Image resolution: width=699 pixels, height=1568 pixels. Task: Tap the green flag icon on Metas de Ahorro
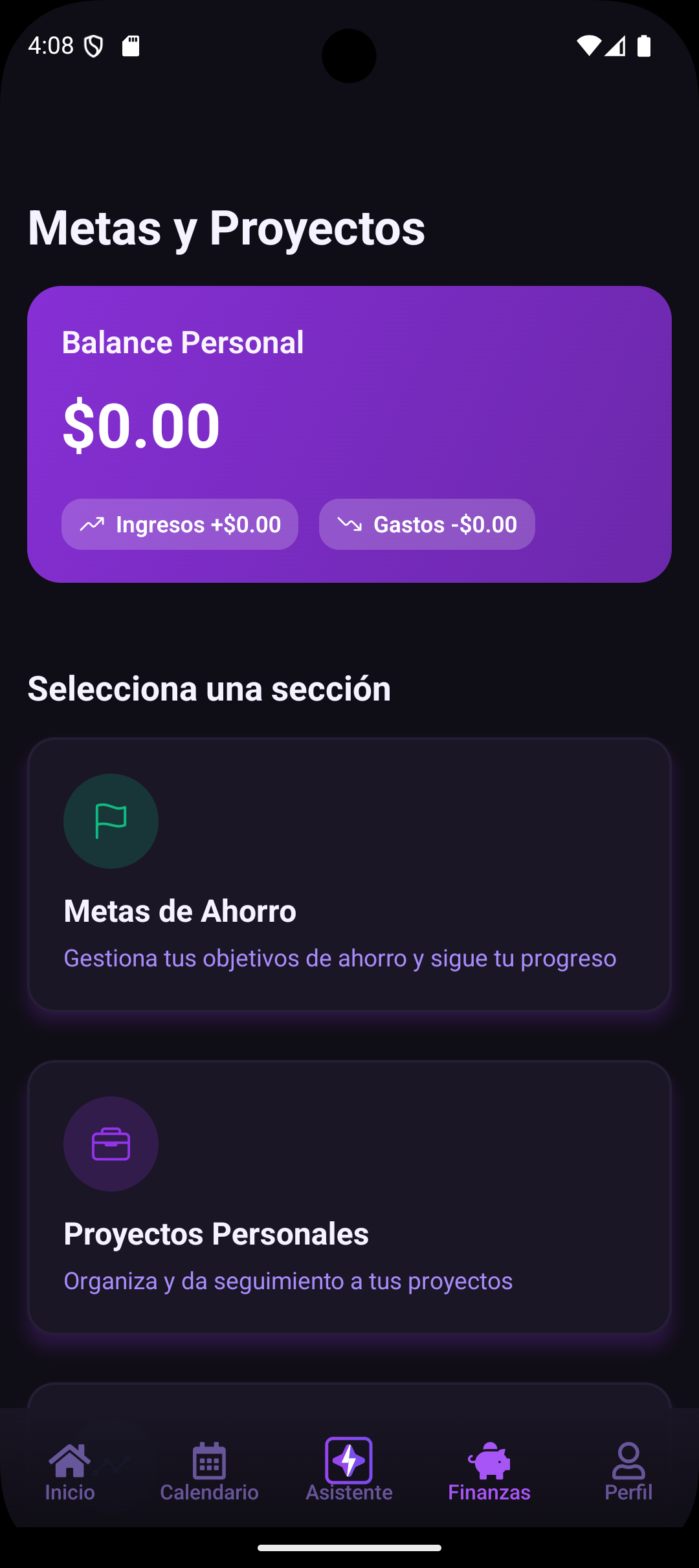[x=111, y=820]
